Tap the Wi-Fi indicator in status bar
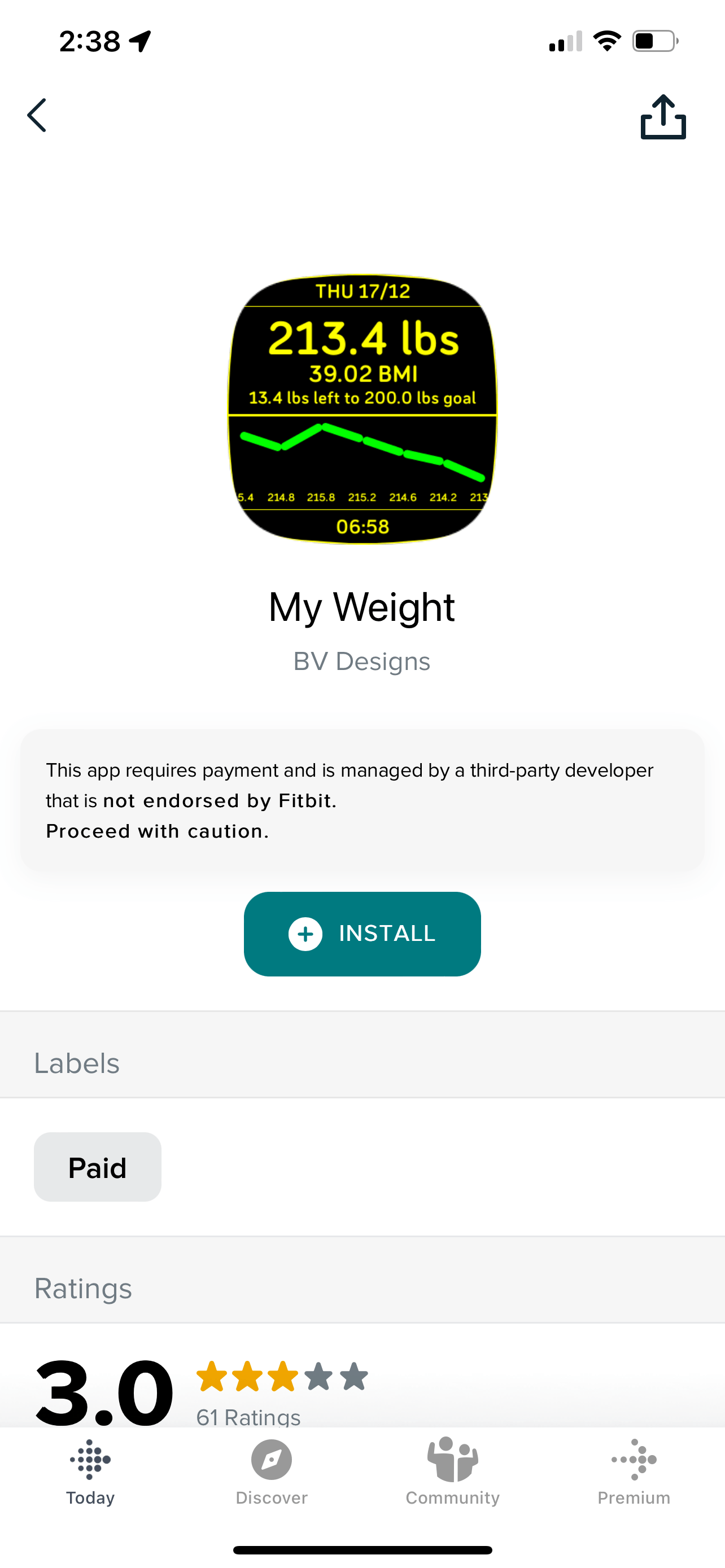This screenshot has height=1568, width=725. point(606,40)
